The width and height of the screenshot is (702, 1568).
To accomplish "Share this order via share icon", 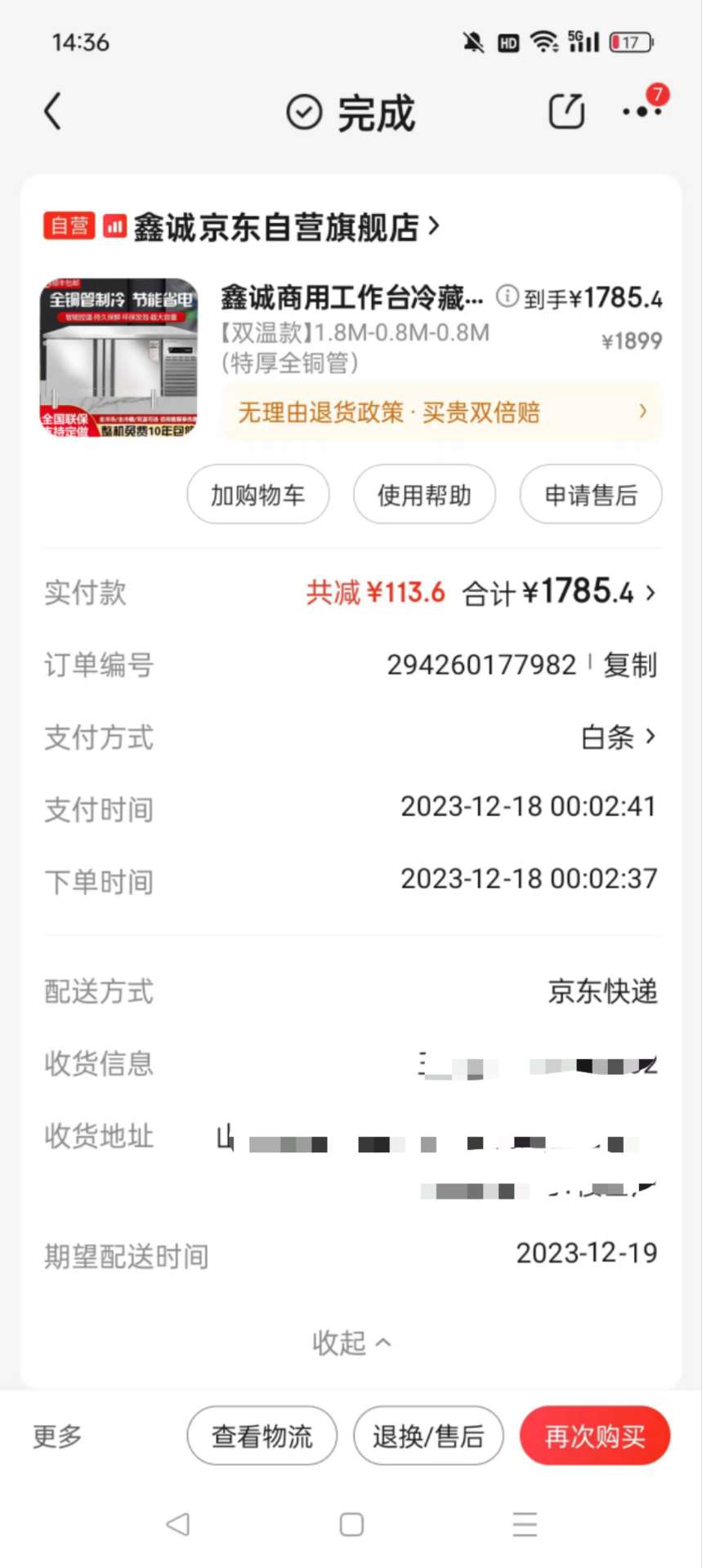I will pos(566,112).
